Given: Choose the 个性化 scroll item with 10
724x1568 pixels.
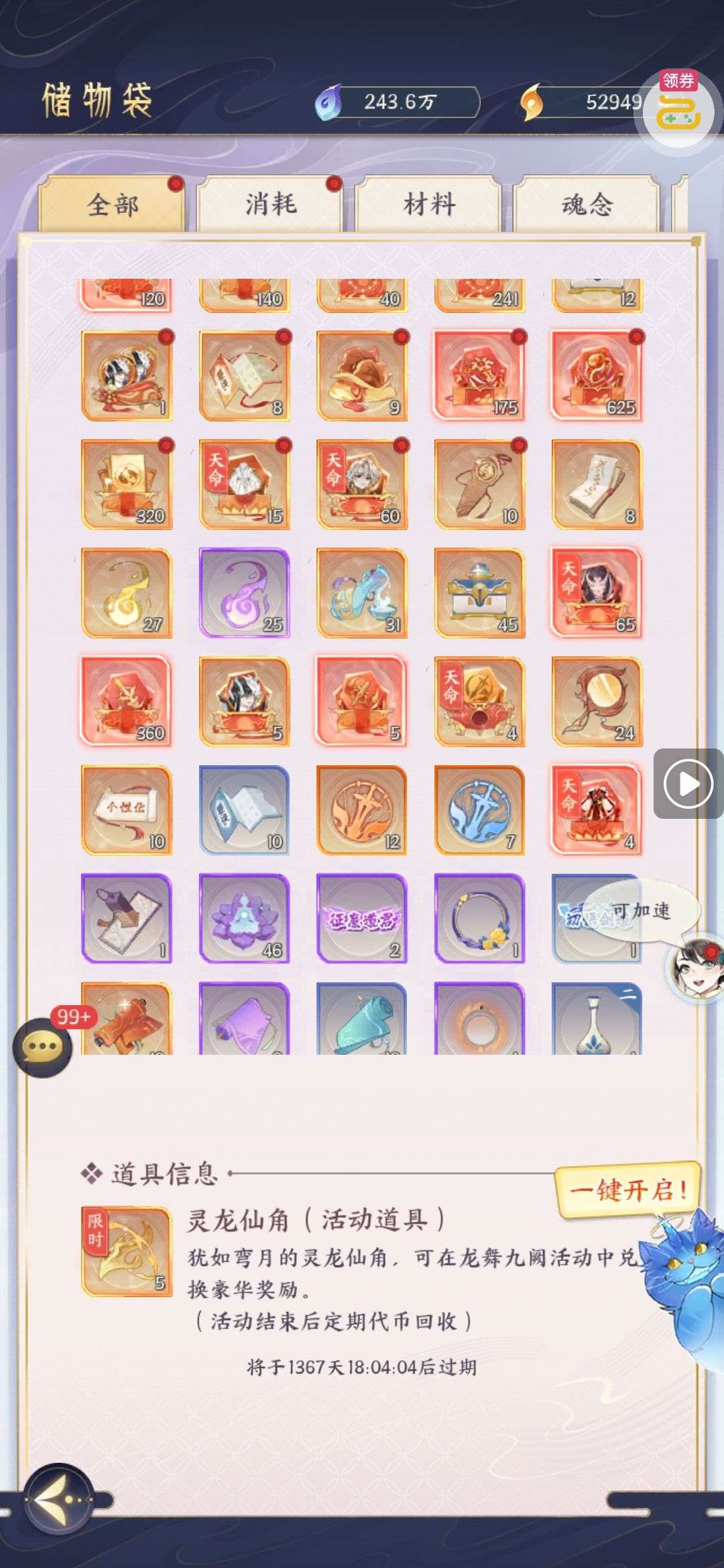Looking at the screenshot, I should (x=127, y=810).
